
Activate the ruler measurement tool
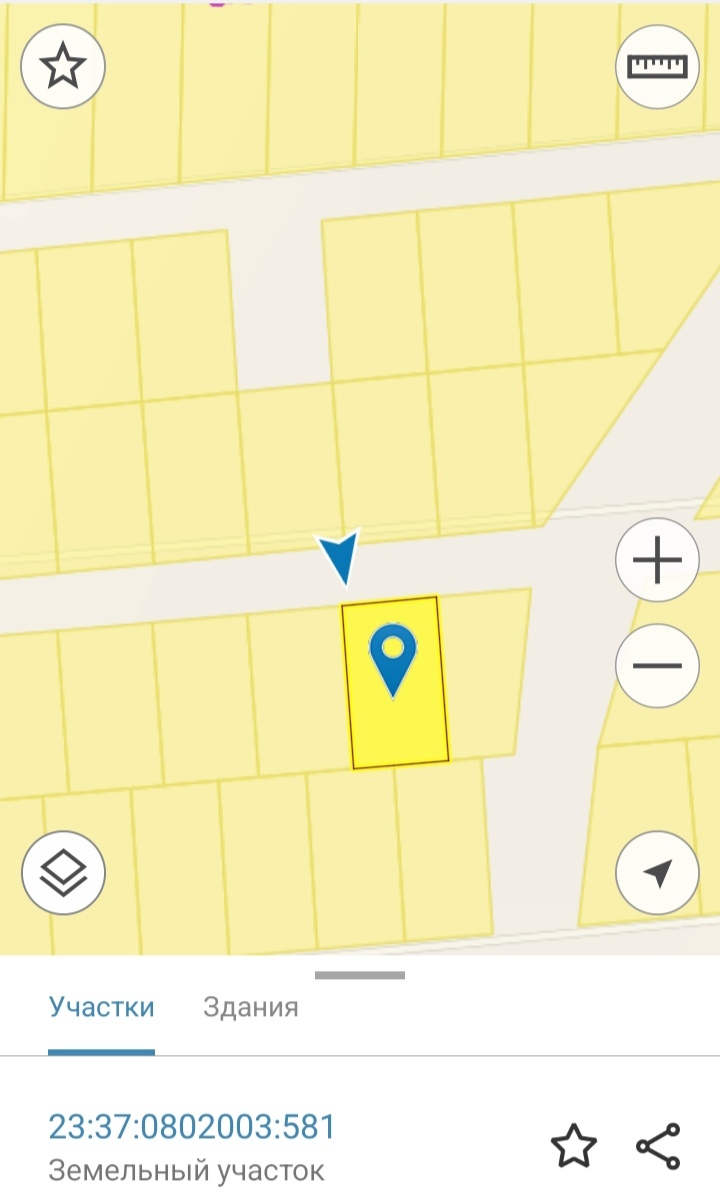pyautogui.click(x=657, y=66)
